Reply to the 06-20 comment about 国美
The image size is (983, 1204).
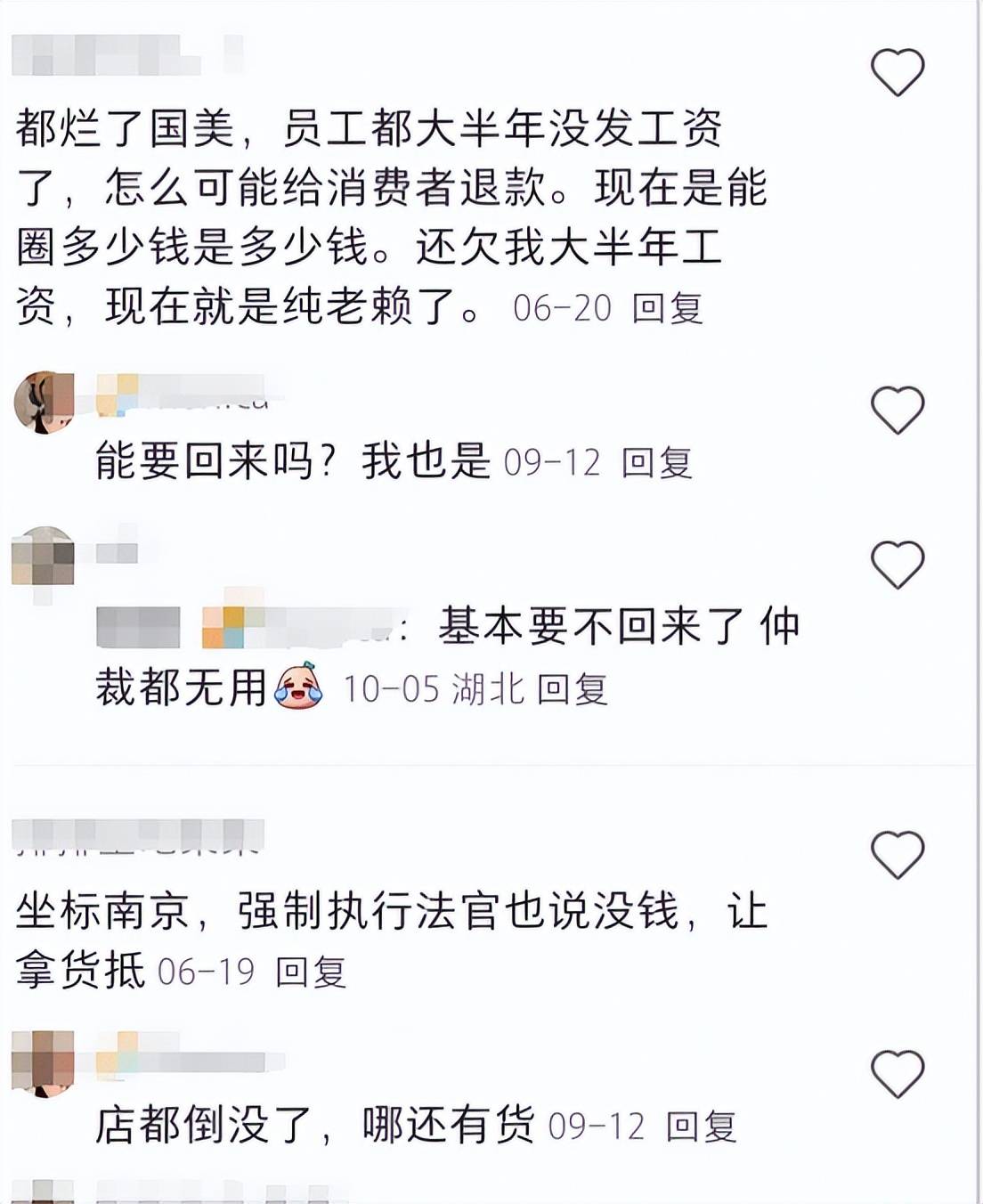pyautogui.click(x=667, y=309)
